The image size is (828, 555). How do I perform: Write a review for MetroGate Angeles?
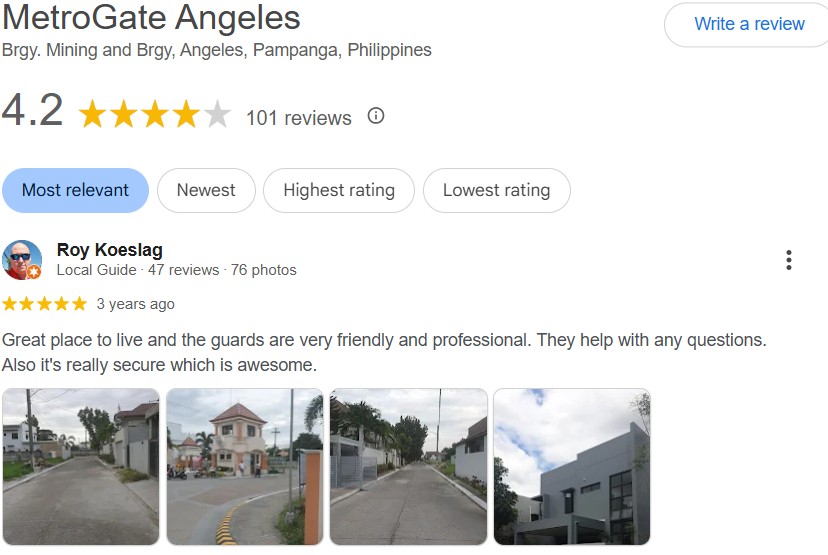click(x=748, y=25)
